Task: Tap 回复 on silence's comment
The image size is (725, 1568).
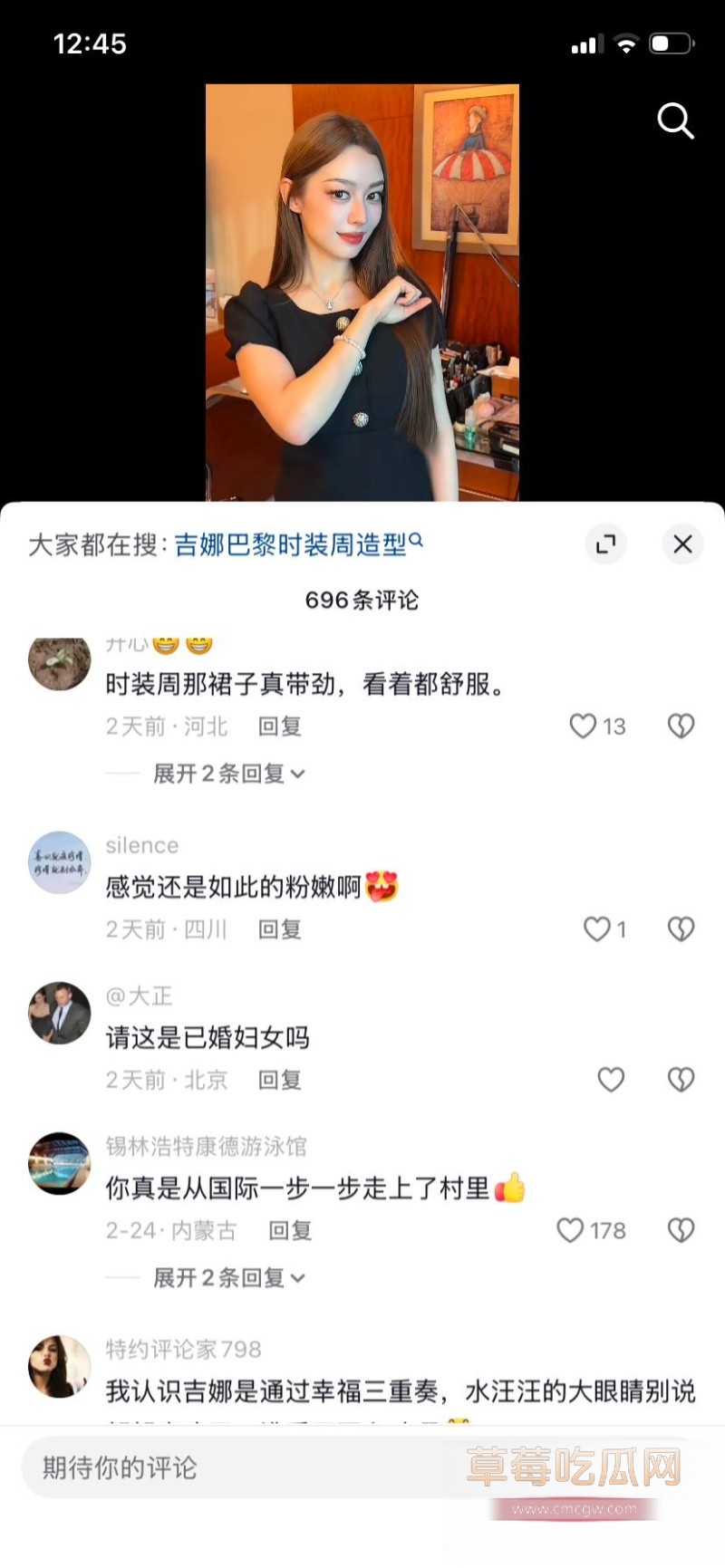Action: click(x=279, y=928)
